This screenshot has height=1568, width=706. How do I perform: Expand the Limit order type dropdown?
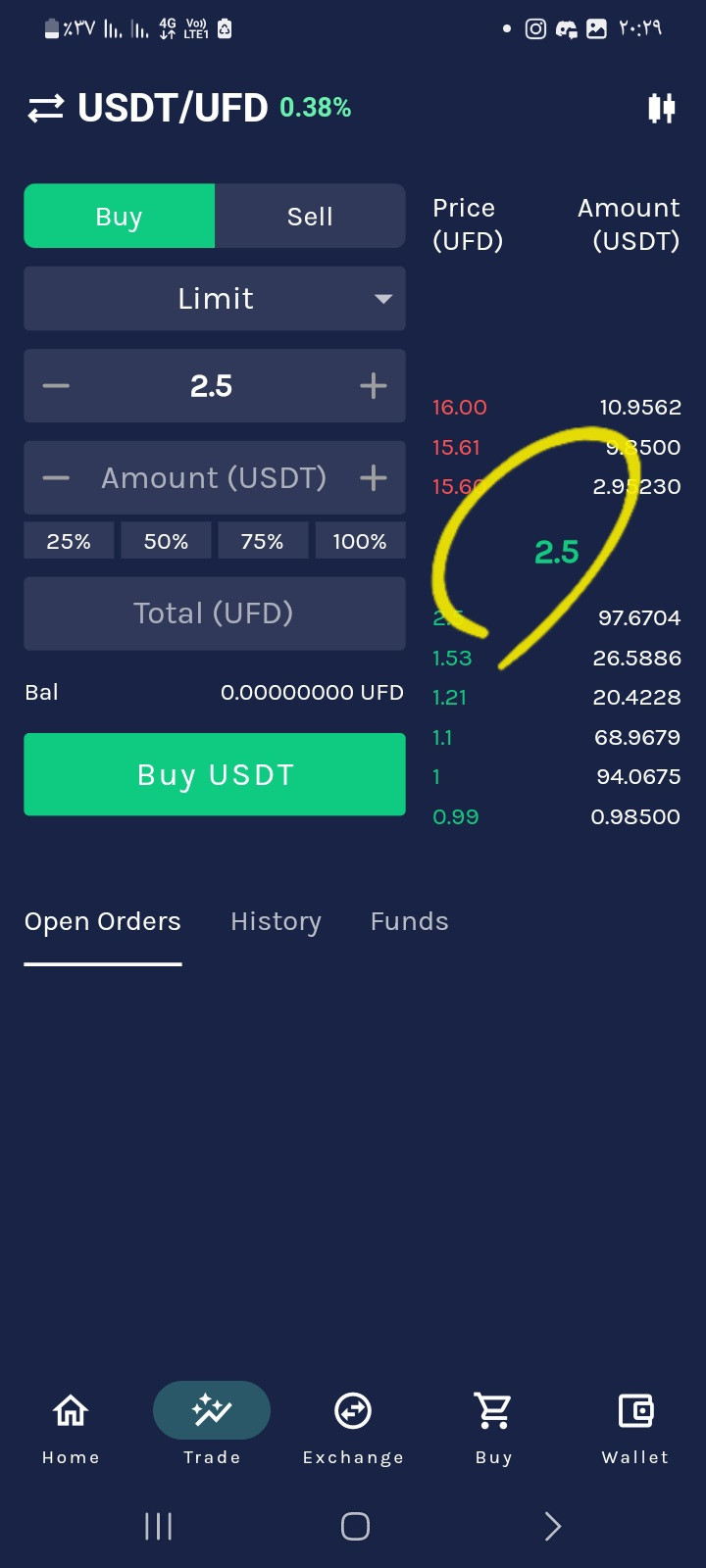[x=215, y=298]
